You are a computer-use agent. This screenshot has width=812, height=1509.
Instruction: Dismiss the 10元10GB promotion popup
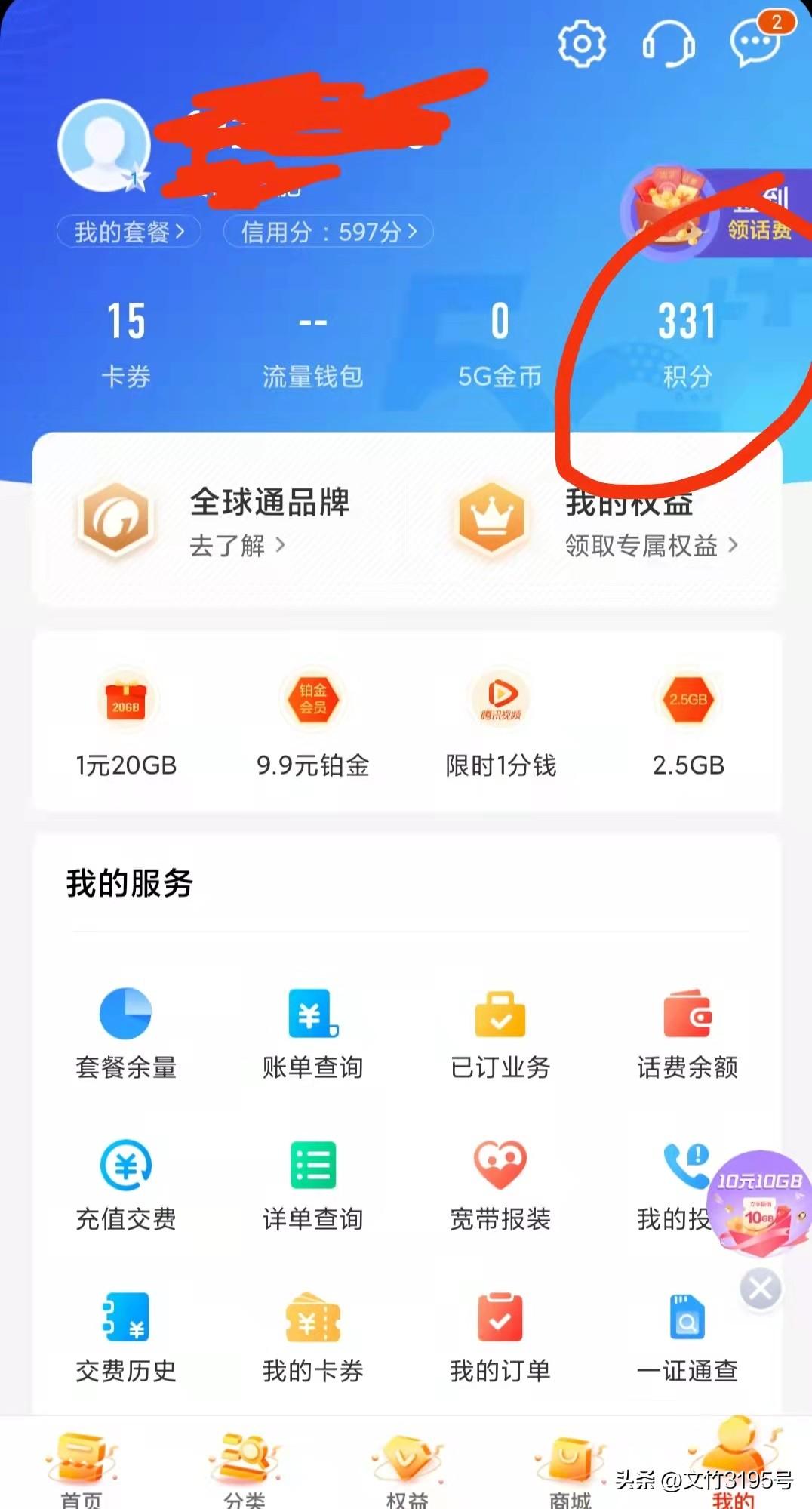coord(759,1289)
